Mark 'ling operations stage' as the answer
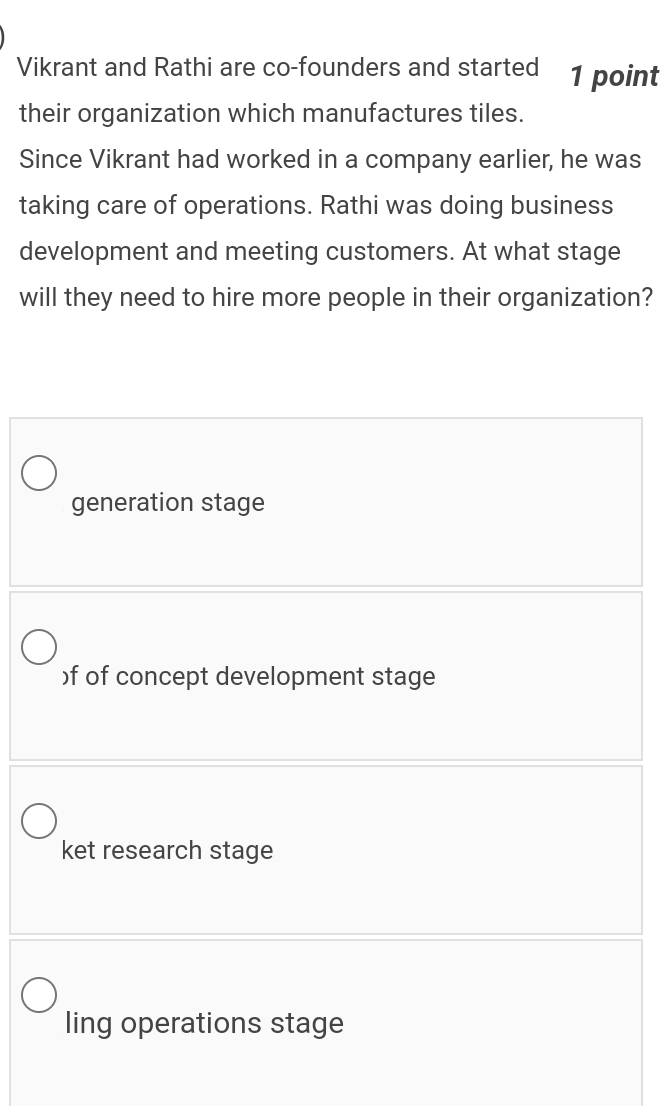The height and width of the screenshot is (1106, 669). (x=40, y=995)
